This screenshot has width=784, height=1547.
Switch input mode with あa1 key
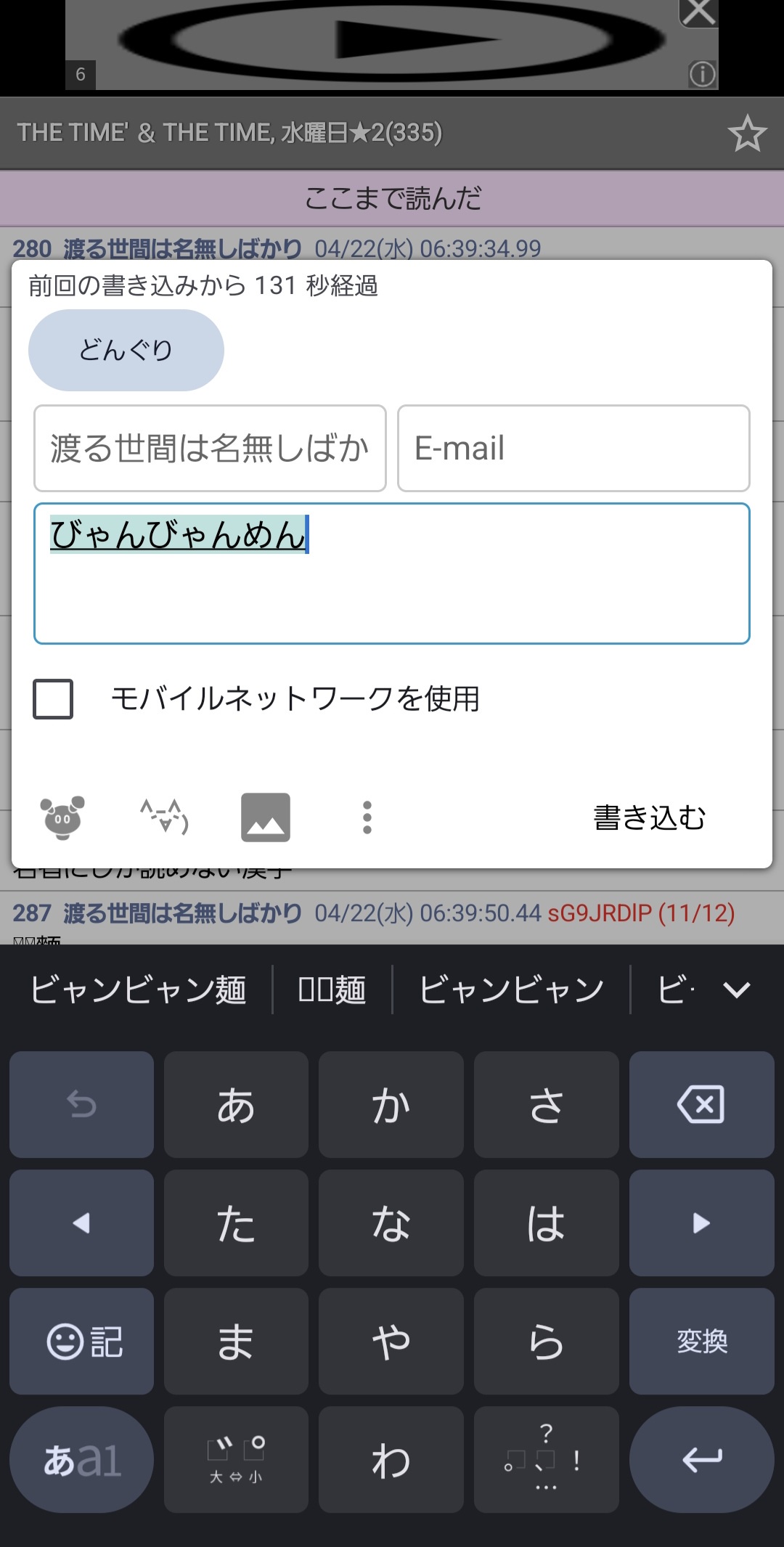(x=81, y=1460)
